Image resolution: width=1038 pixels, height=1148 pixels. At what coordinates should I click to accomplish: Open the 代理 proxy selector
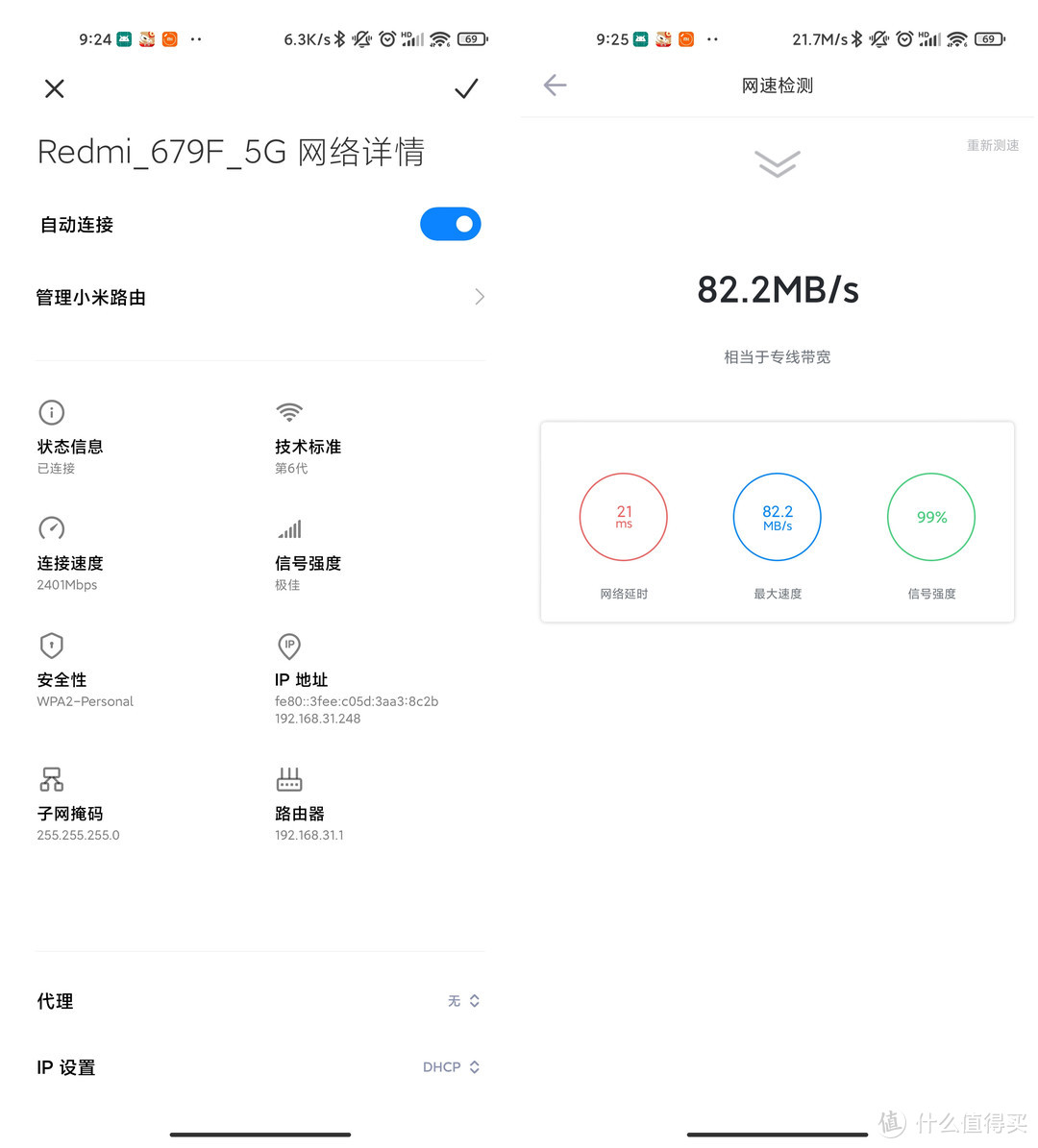click(x=462, y=1000)
